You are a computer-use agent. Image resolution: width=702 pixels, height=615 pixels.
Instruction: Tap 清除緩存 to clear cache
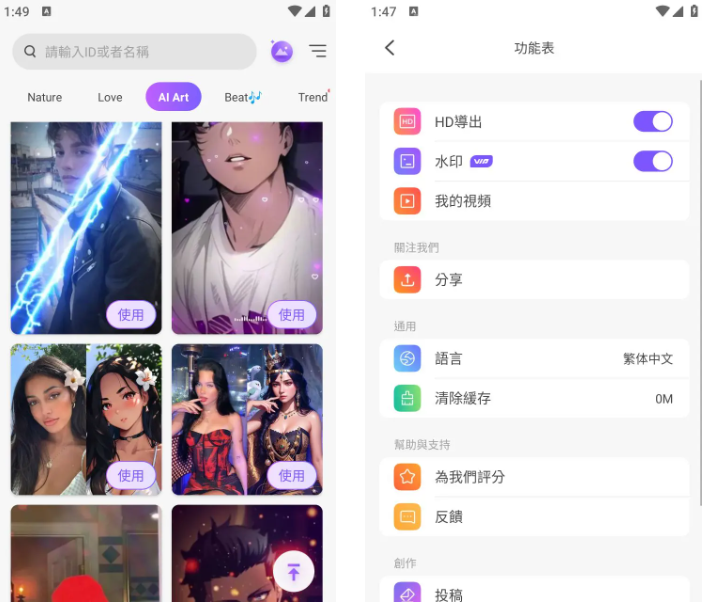(534, 398)
